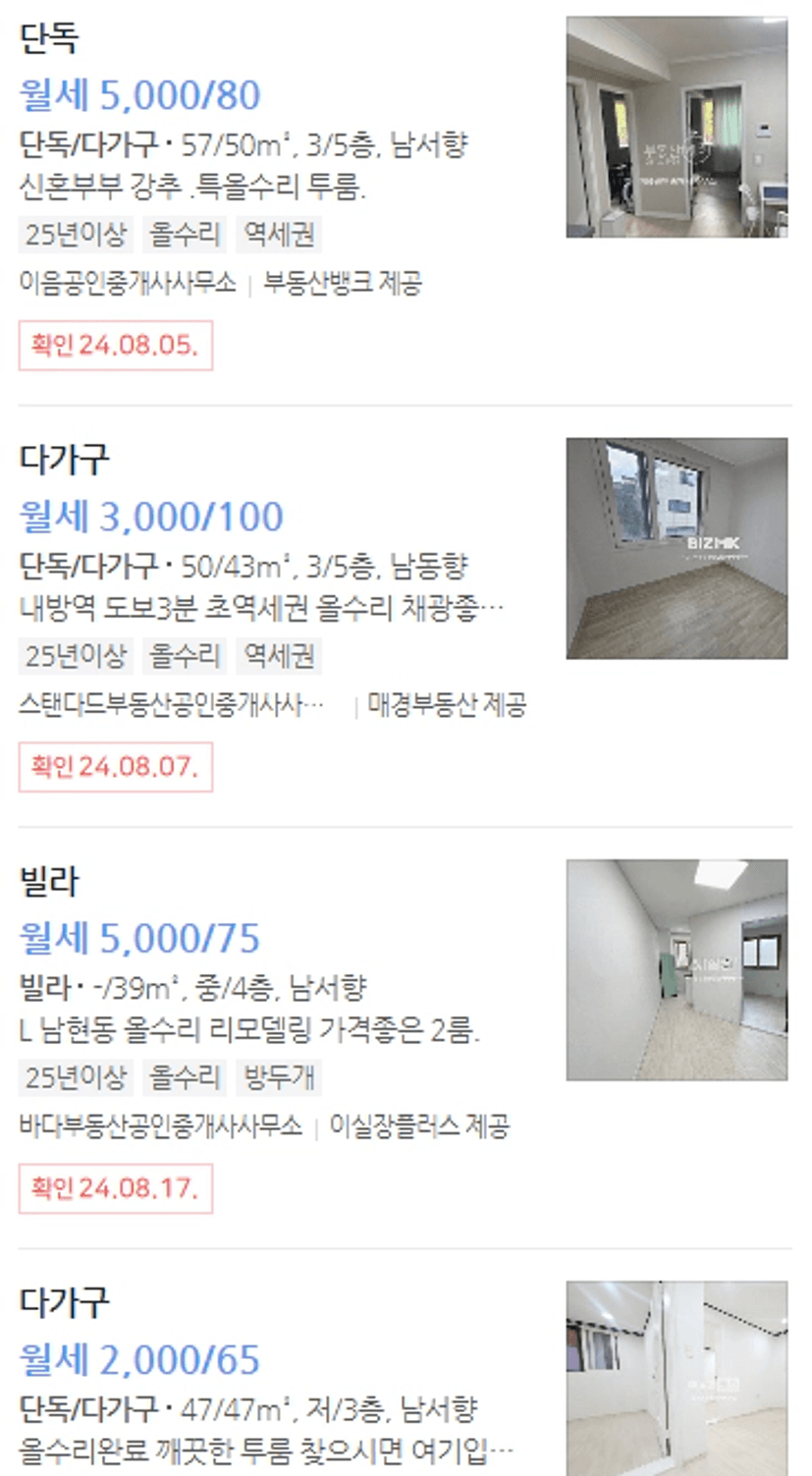Open the 다가구 월세 3,000/100 listing
This screenshot has height=1476, width=812.
(x=151, y=517)
